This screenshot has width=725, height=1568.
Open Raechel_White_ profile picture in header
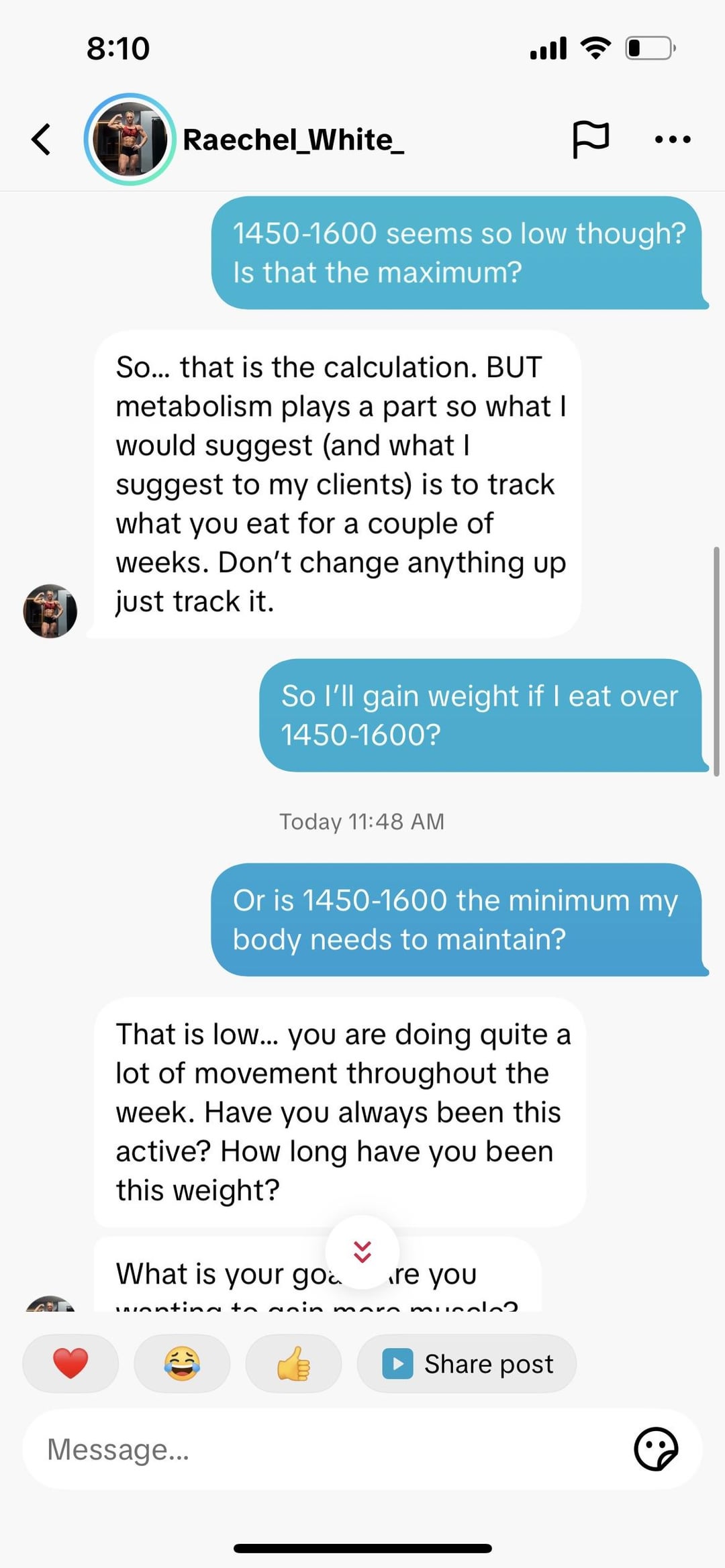point(130,139)
